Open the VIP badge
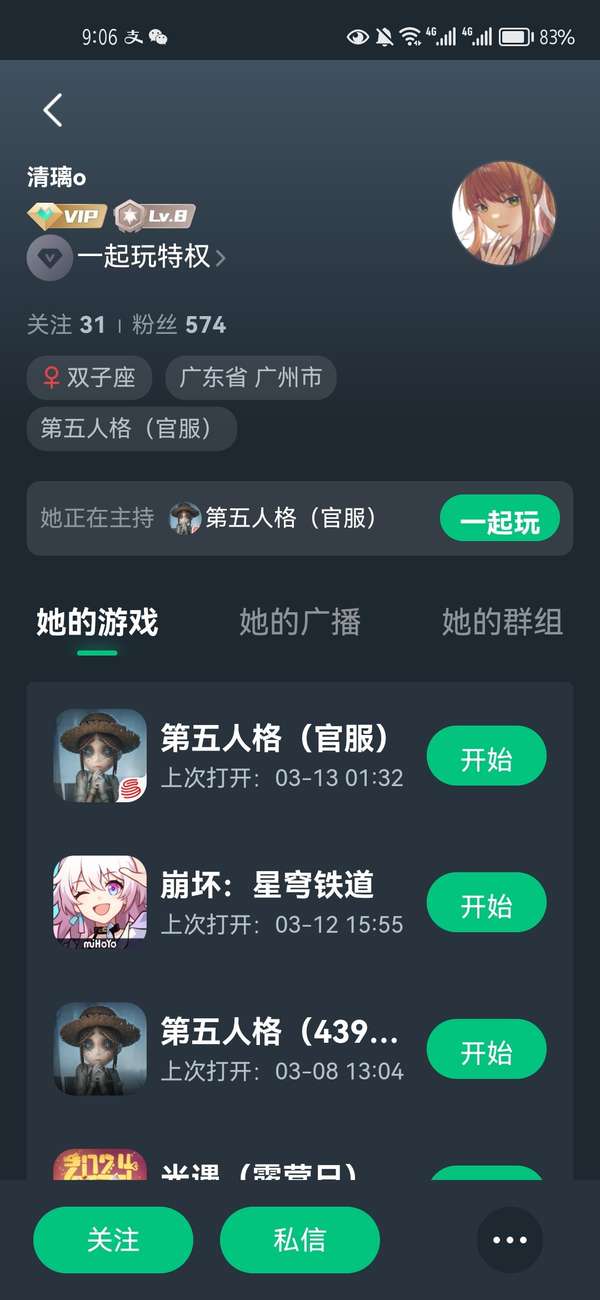The width and height of the screenshot is (600, 1300). tap(67, 216)
